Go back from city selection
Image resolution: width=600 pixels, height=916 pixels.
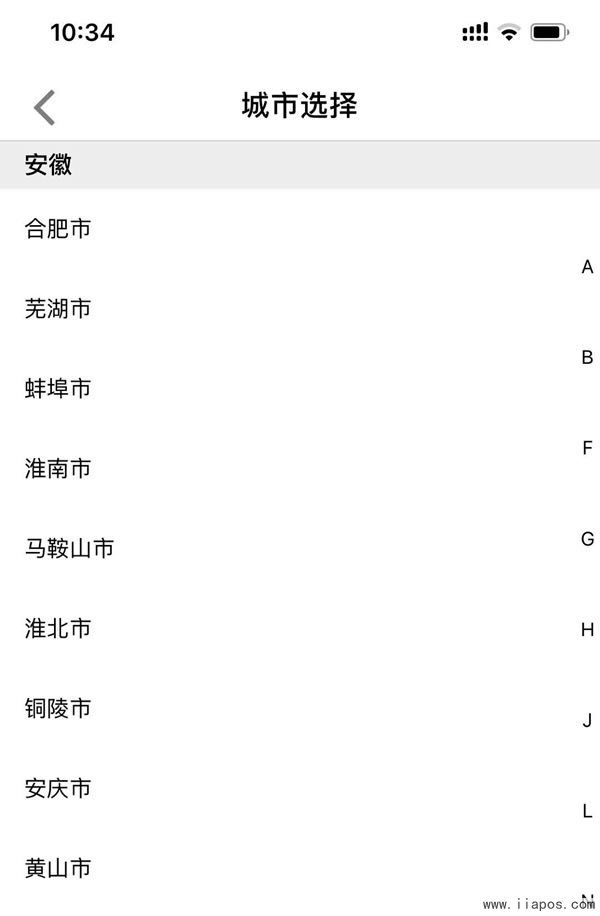[x=44, y=106]
